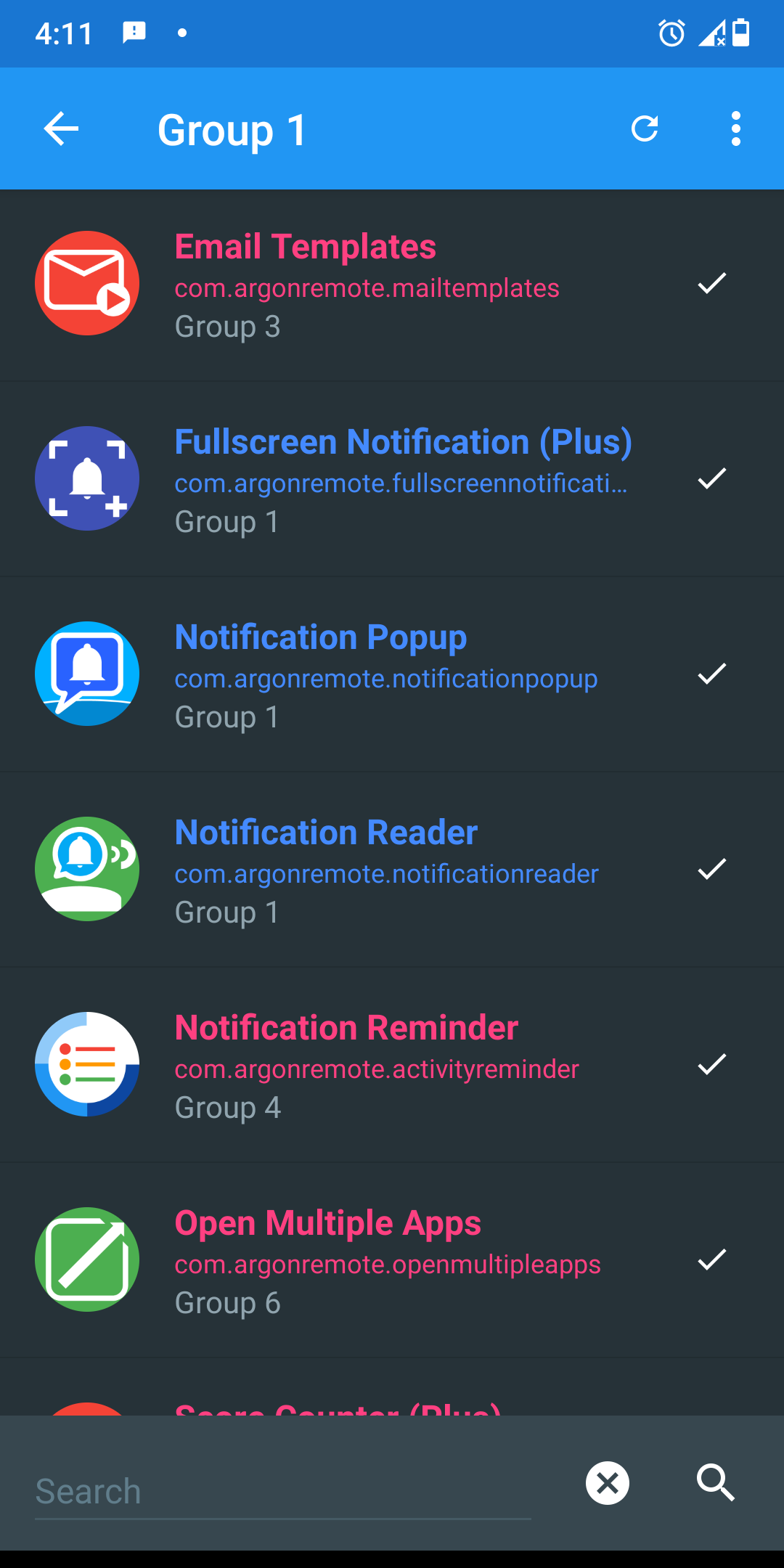This screenshot has height=1568, width=784.
Task: Refresh the app list
Action: 645,129
